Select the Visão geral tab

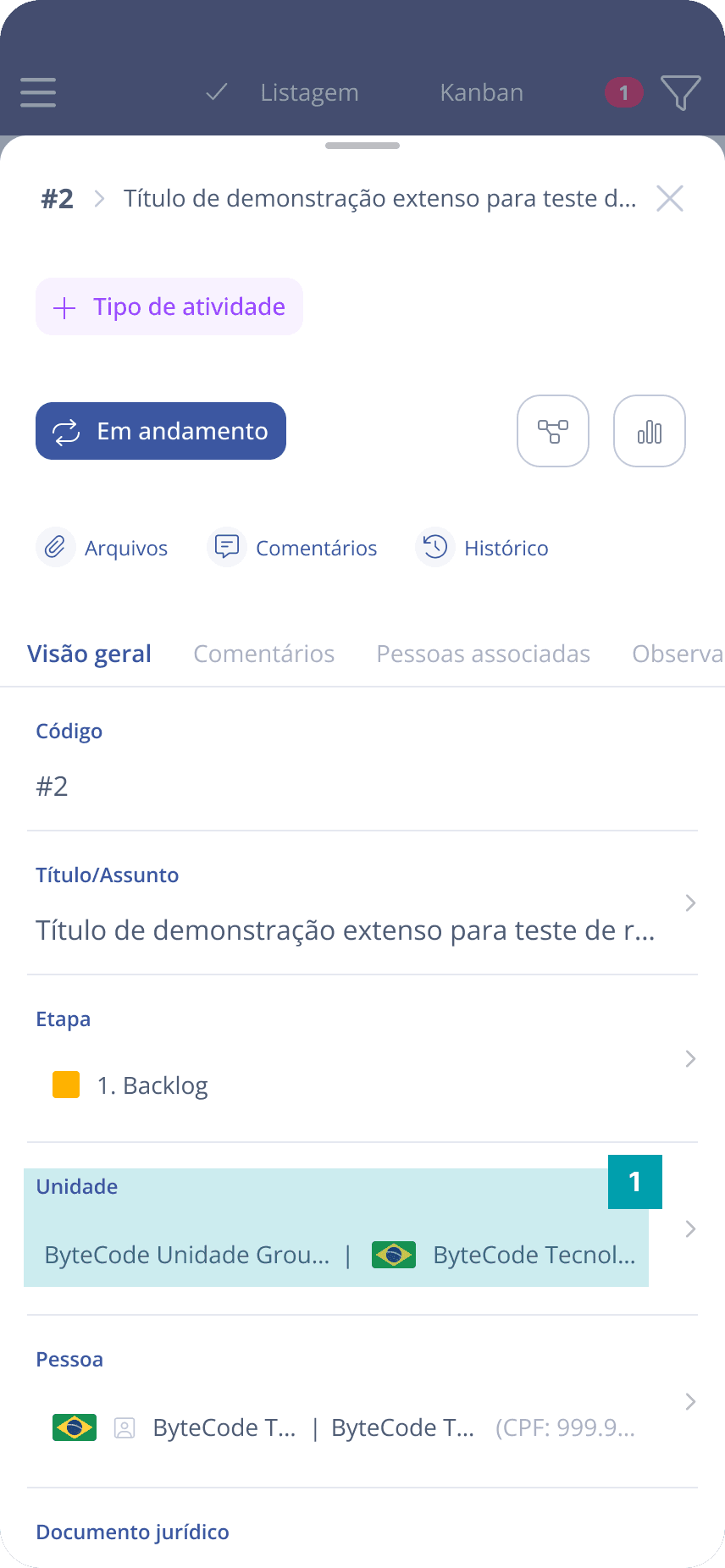(x=89, y=654)
